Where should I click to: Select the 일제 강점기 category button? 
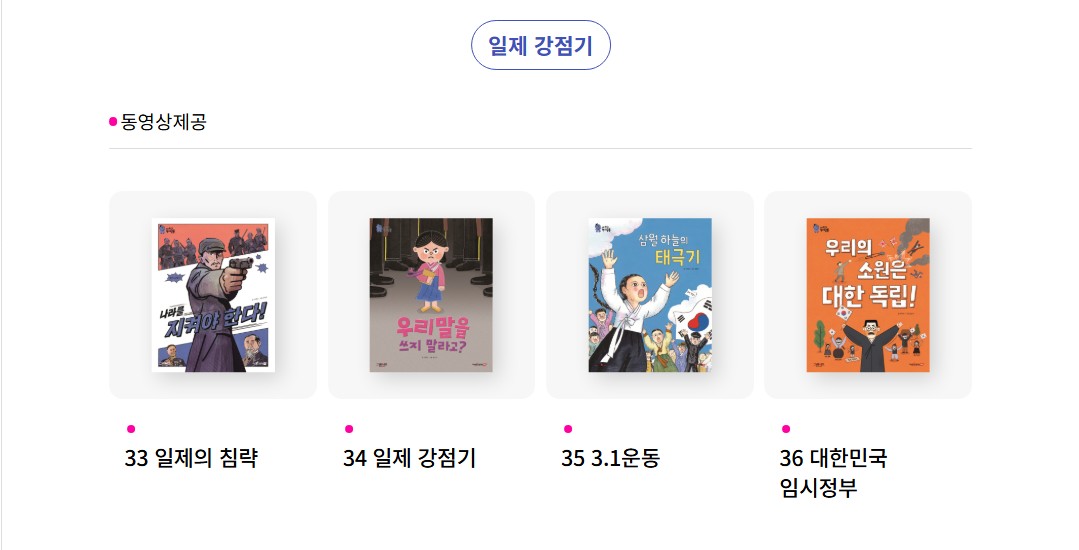click(x=540, y=45)
